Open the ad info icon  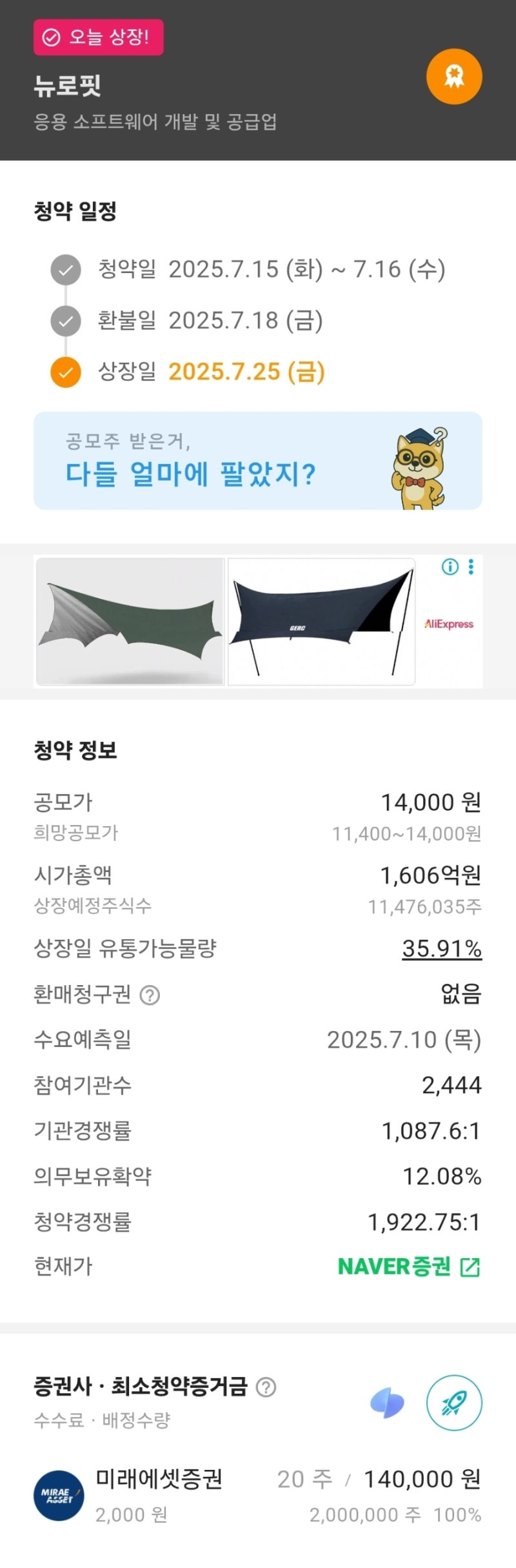(x=450, y=567)
